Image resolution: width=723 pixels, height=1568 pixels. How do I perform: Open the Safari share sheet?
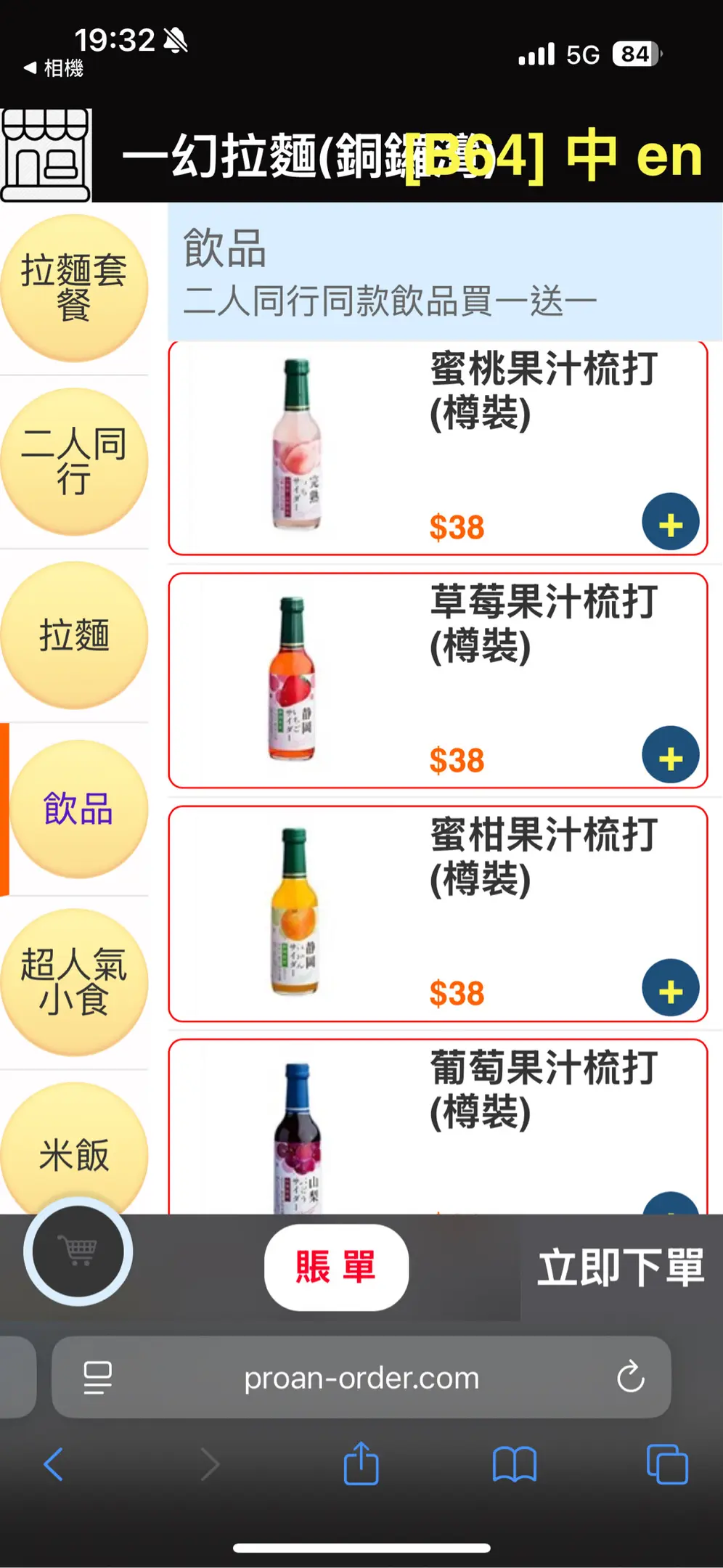(x=361, y=1464)
